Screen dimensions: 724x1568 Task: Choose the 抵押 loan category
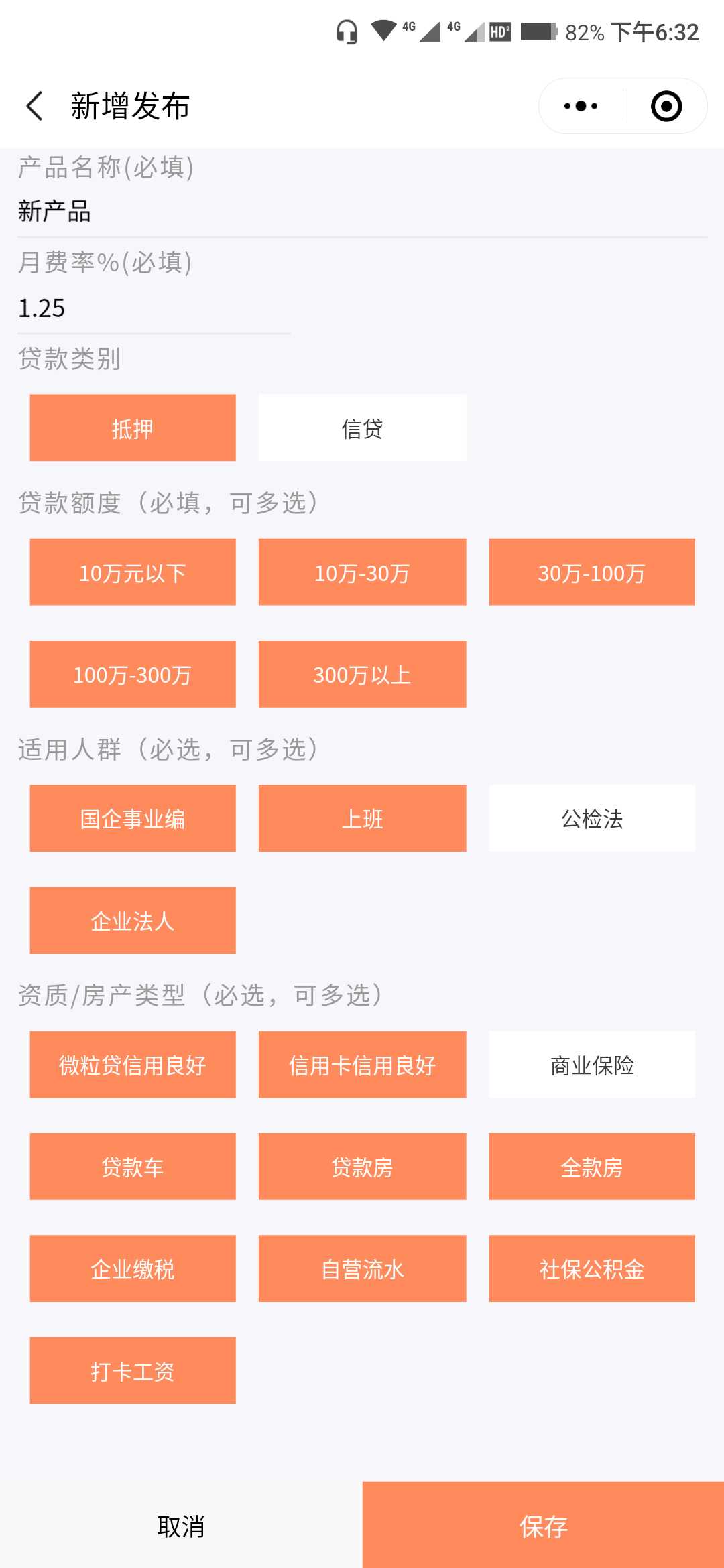[133, 428]
